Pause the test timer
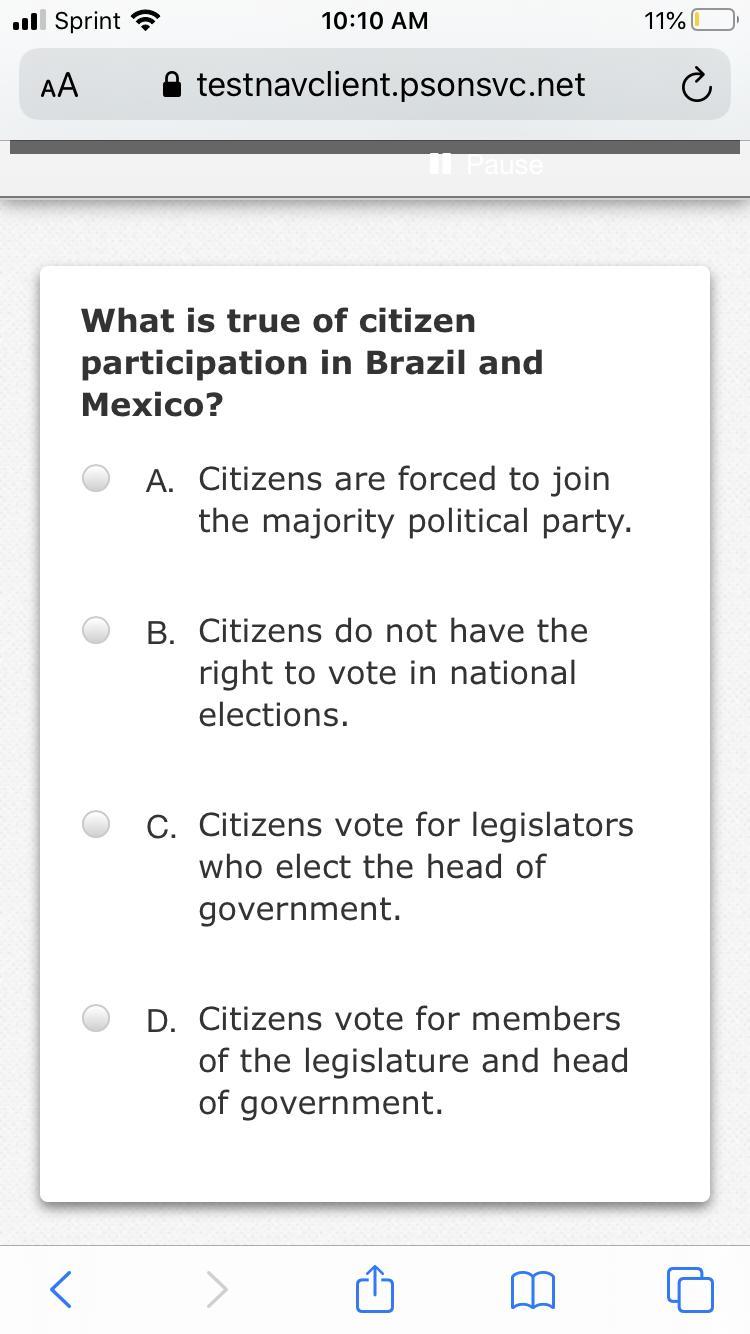The width and height of the screenshot is (750, 1334). click(486, 164)
